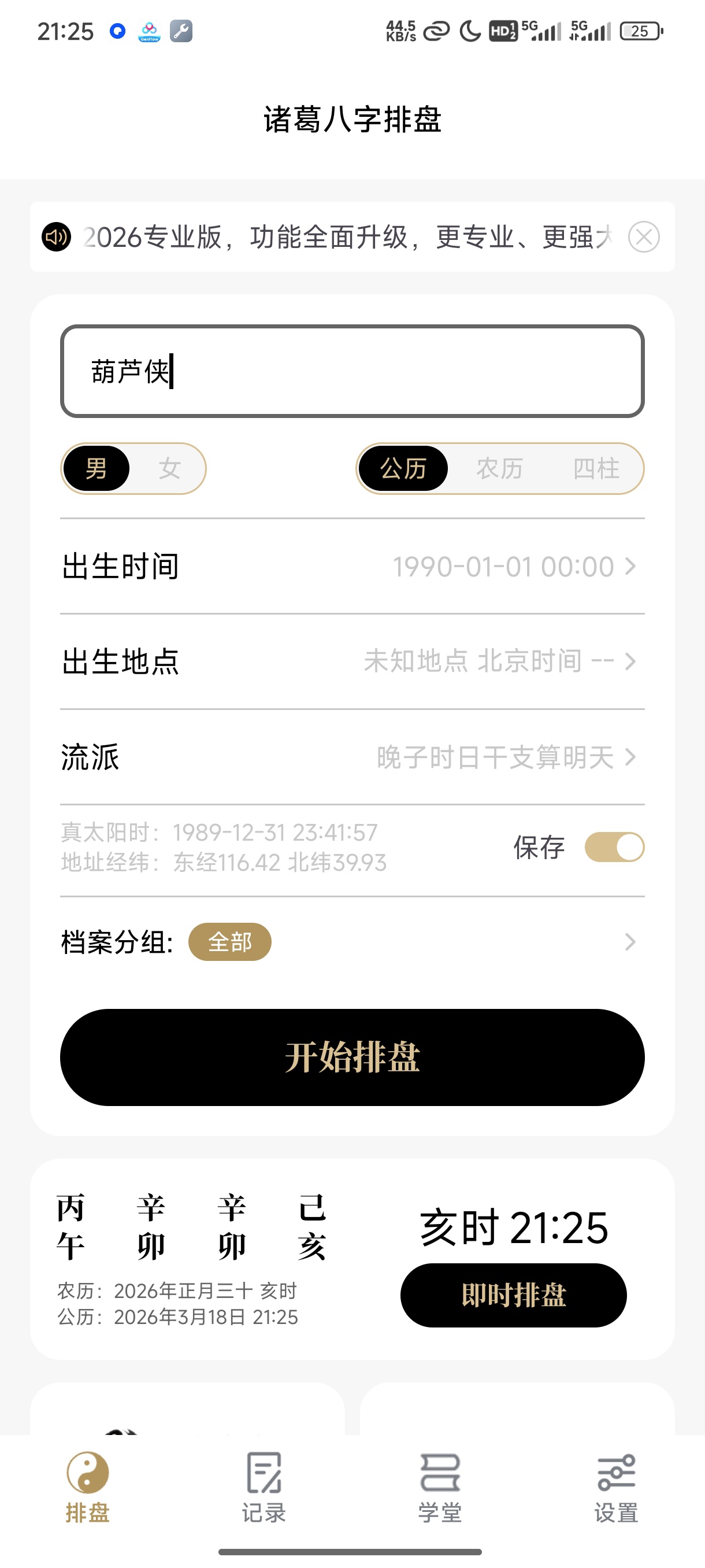Switch to 农历 calendar mode
Image resolution: width=705 pixels, height=1568 pixels.
[499, 469]
